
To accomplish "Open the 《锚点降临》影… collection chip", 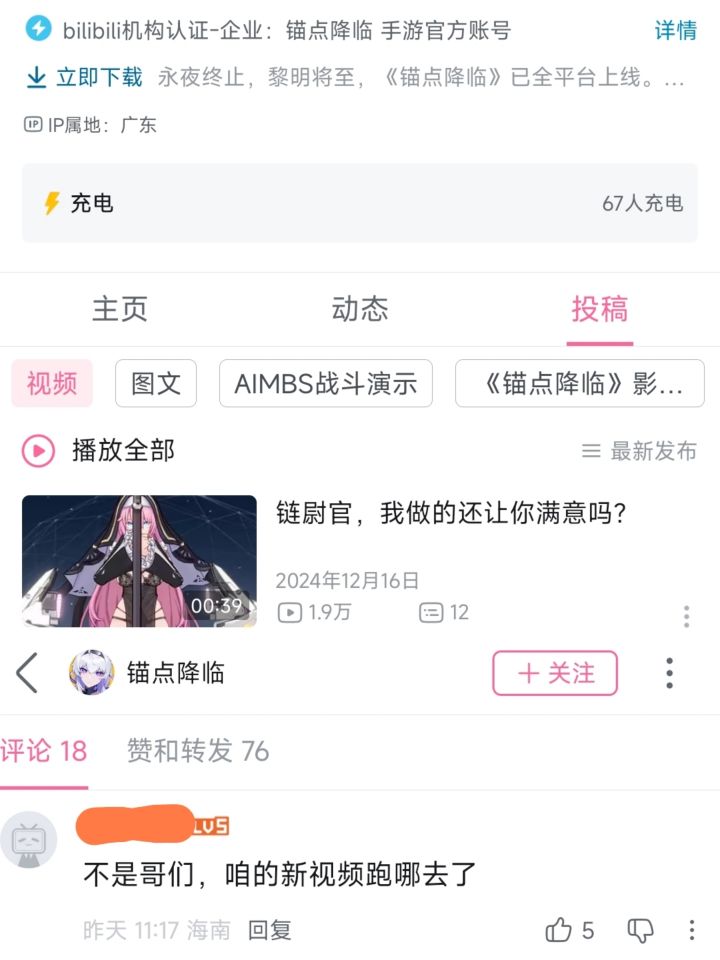I will [580, 384].
